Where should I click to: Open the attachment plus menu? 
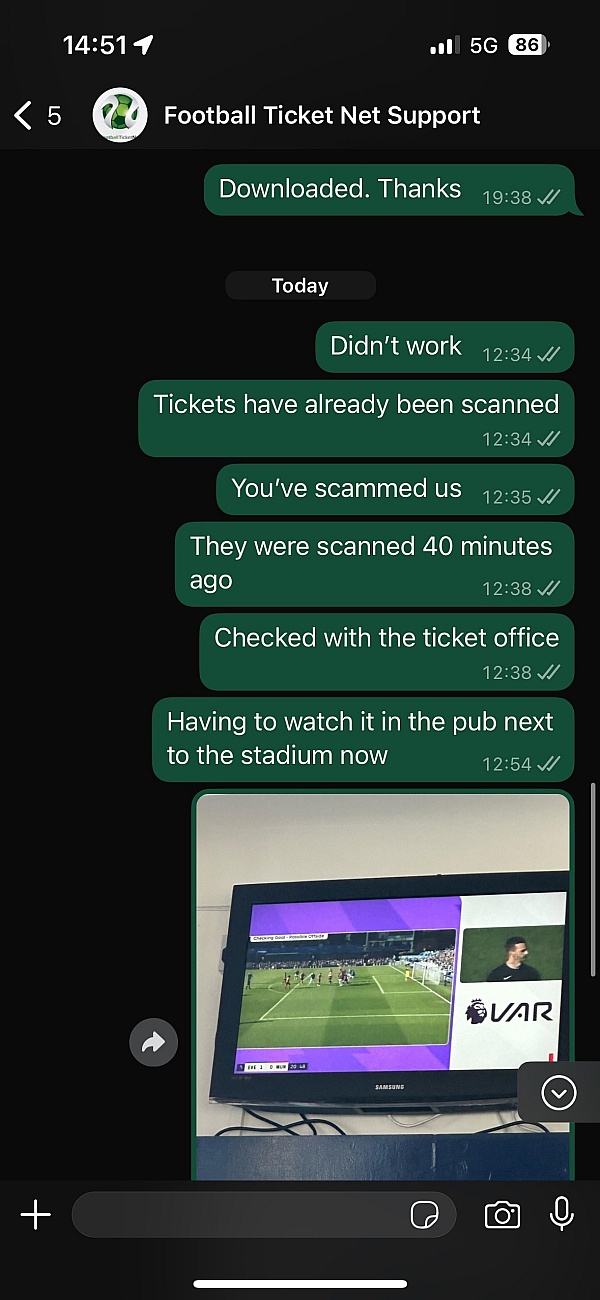pos(35,1215)
